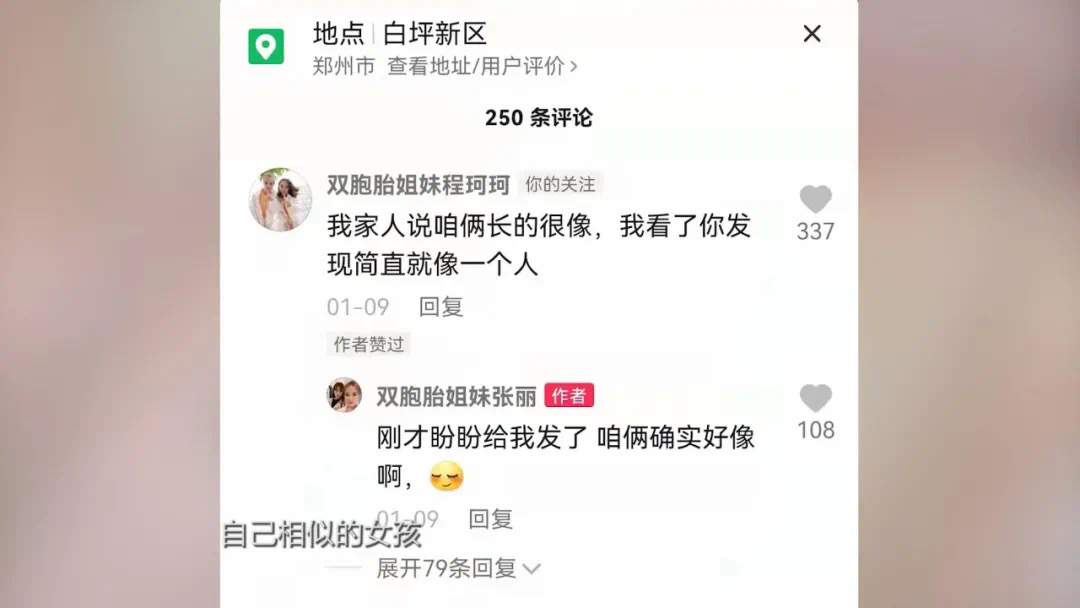Image resolution: width=1080 pixels, height=608 pixels.
Task: Reply to 双胞胎姐妹程珂珂's comment
Action: tap(441, 307)
